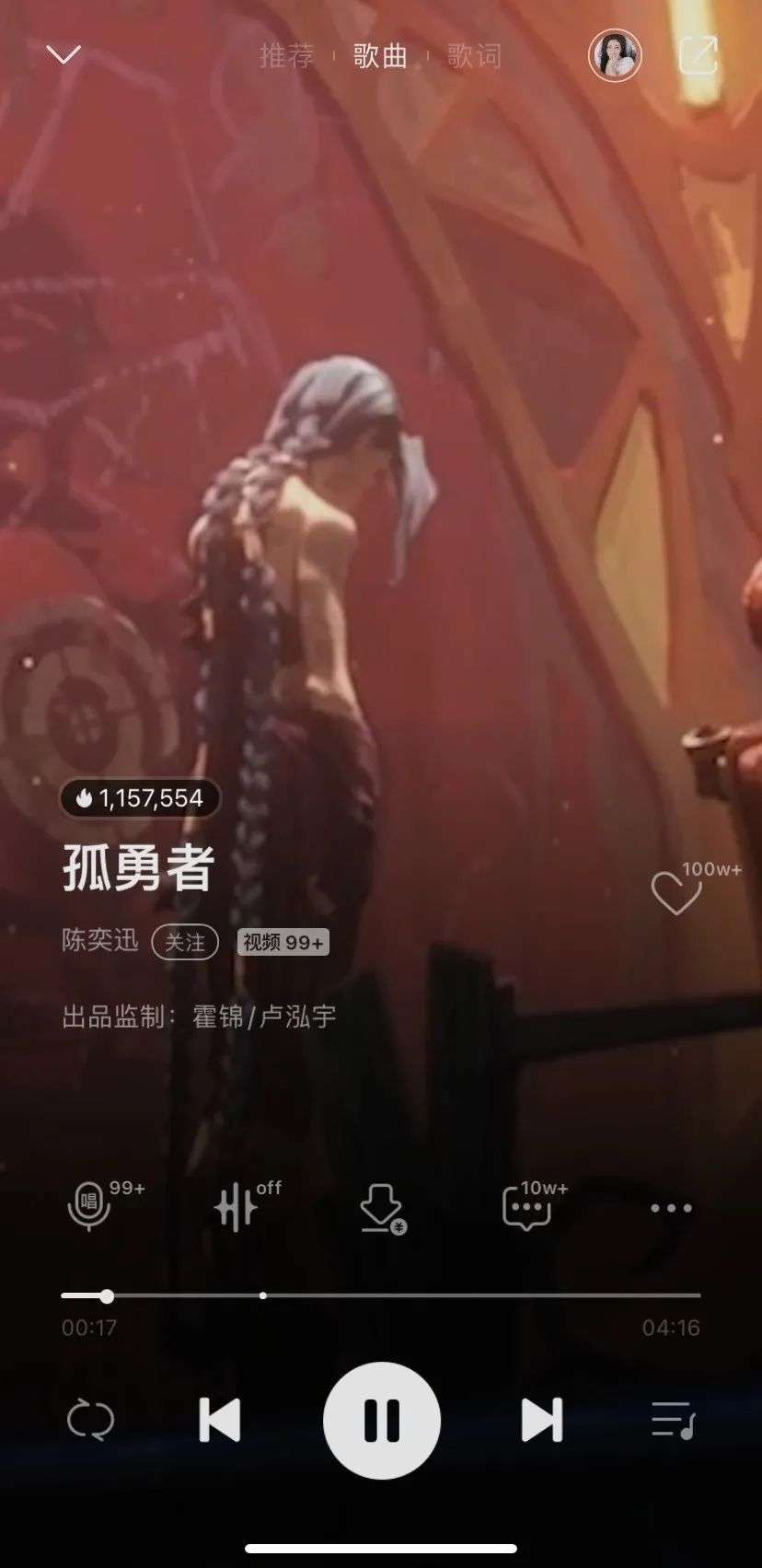Open the comments with 10w+
Screen dimensions: 762x1568
526,1207
